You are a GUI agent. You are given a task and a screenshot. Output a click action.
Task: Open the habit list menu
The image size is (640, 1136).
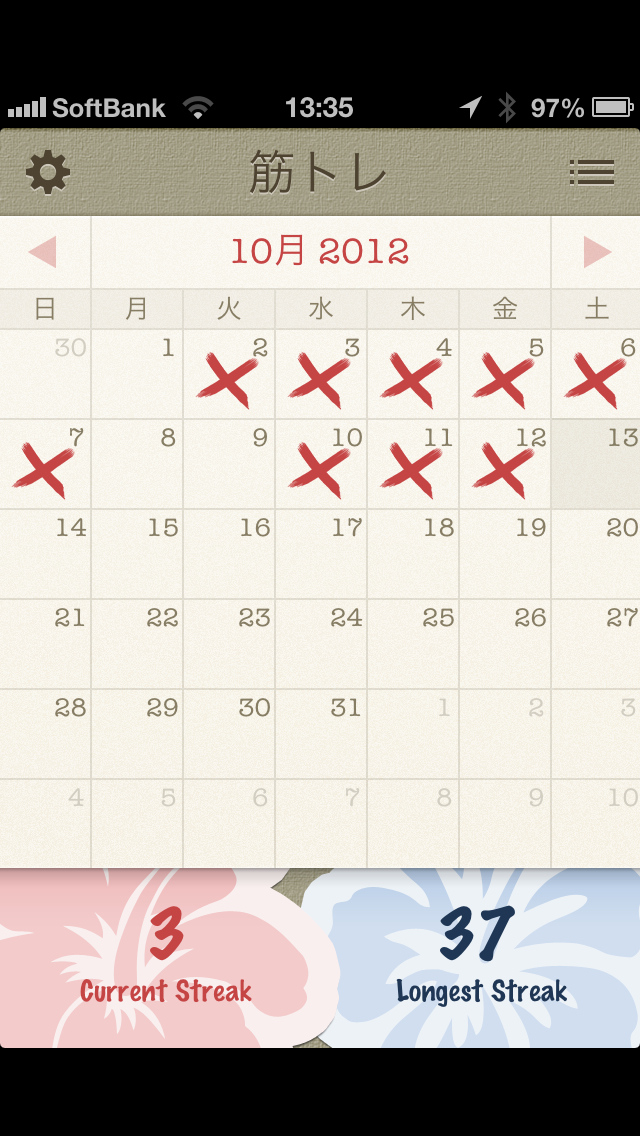(x=591, y=172)
